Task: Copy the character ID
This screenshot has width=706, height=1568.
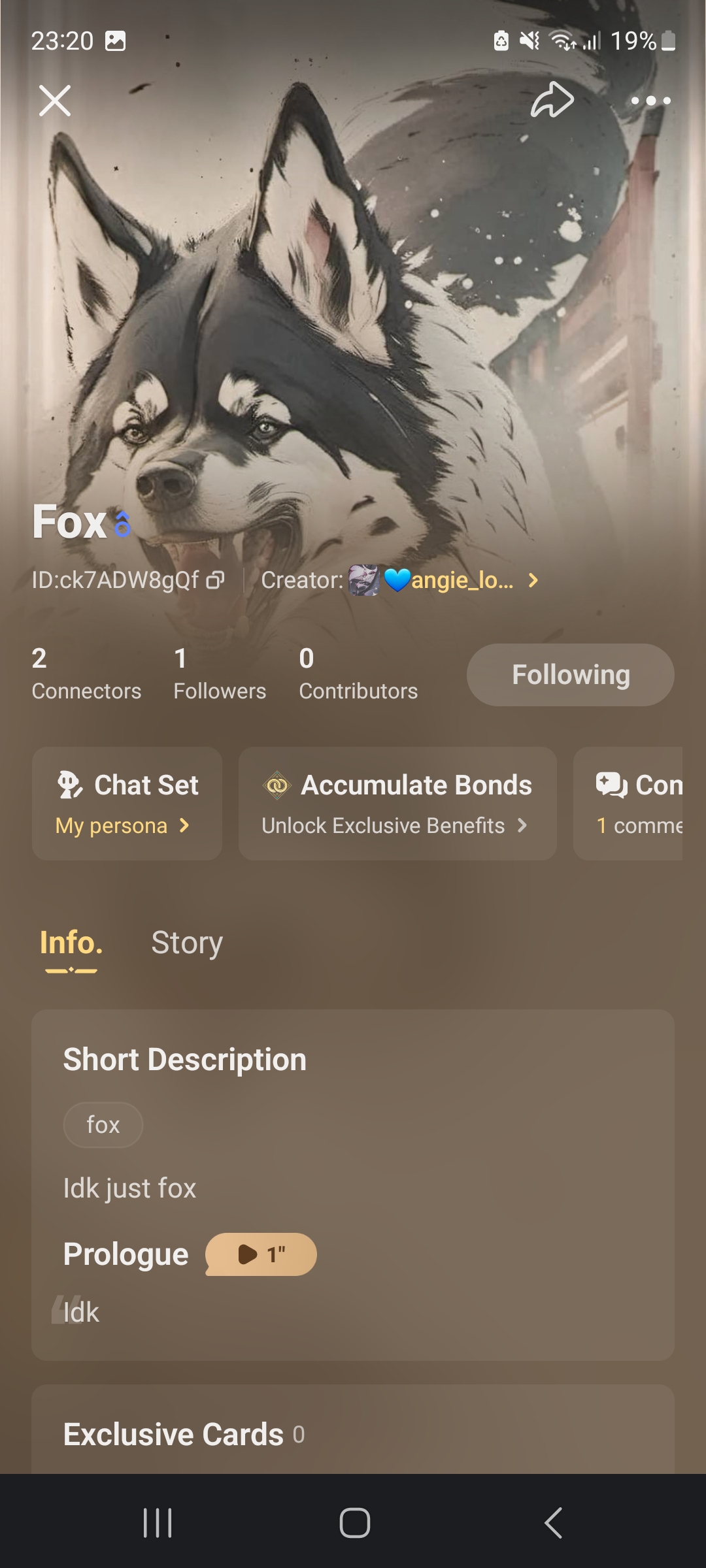Action: pyautogui.click(x=215, y=580)
